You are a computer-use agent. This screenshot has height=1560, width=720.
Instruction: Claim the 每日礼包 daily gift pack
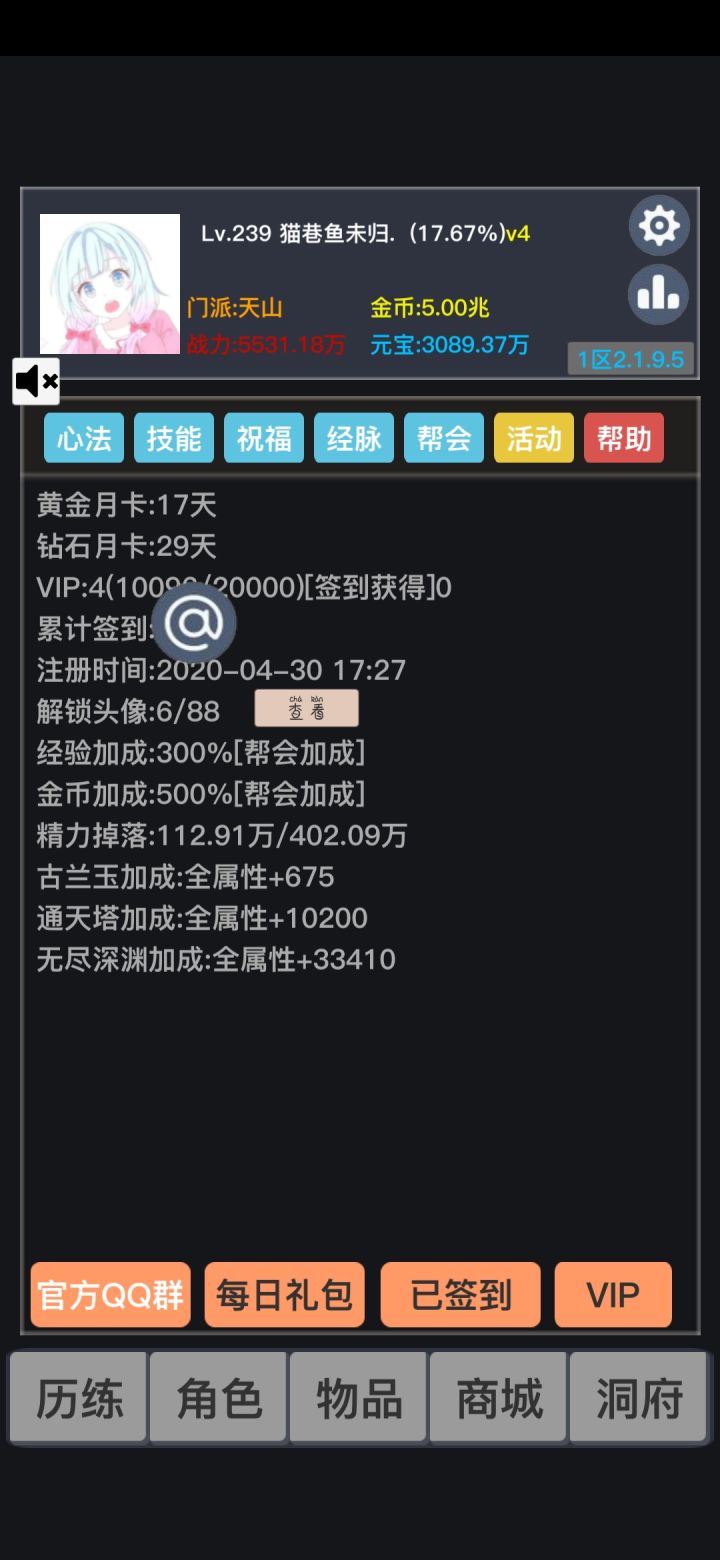click(285, 1294)
